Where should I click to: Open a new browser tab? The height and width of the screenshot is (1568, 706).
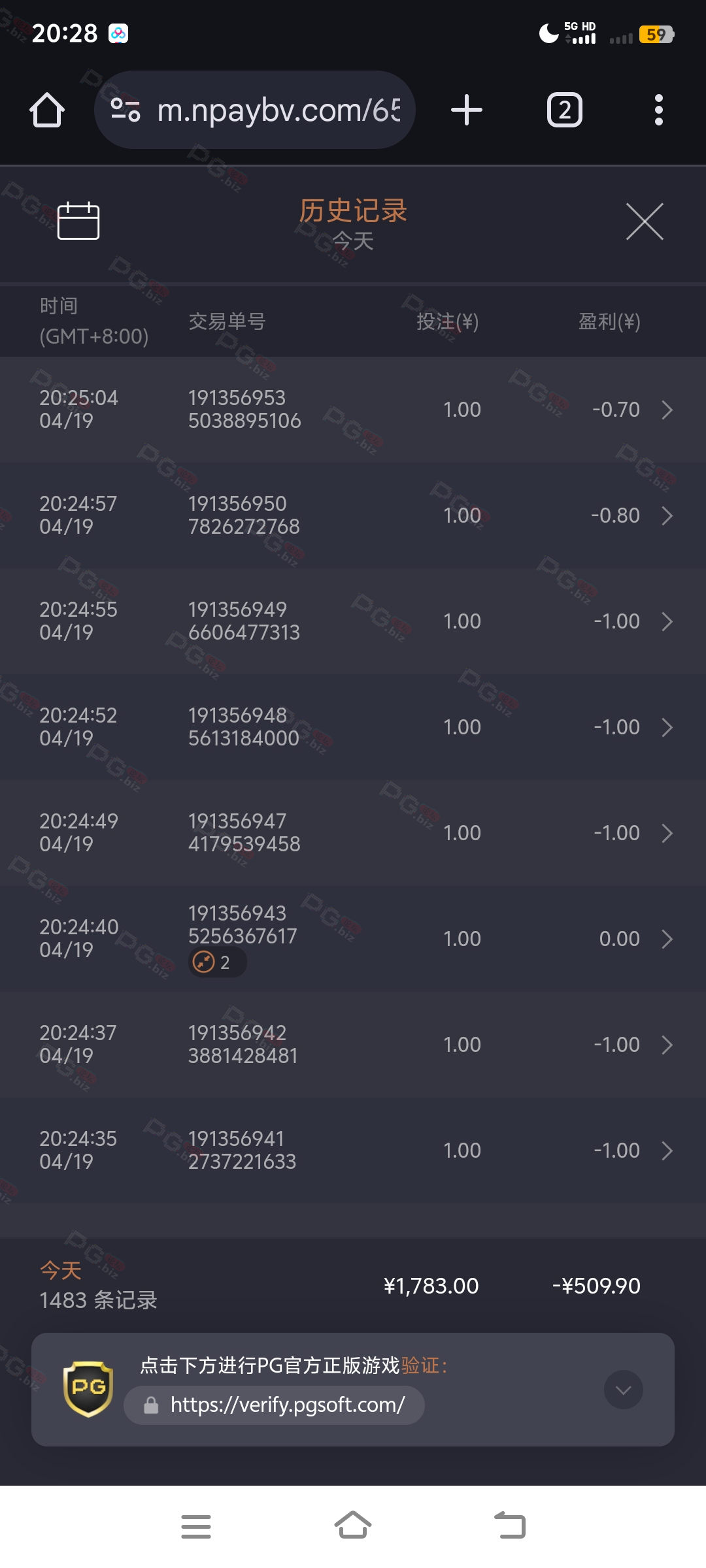[467, 110]
